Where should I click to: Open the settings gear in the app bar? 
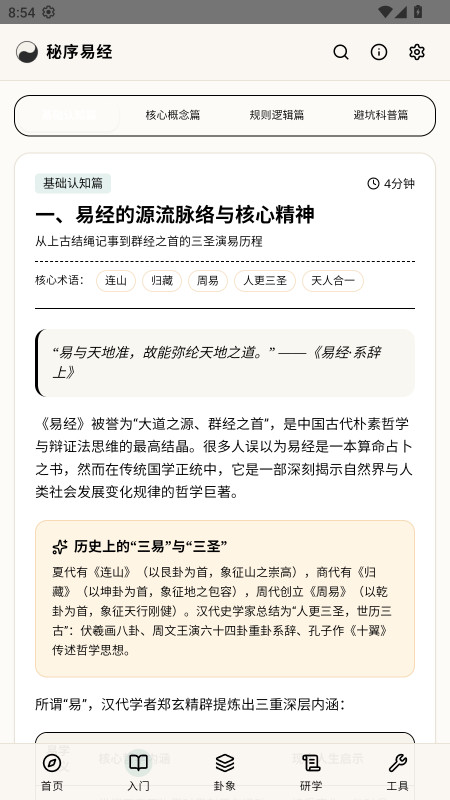(x=417, y=52)
